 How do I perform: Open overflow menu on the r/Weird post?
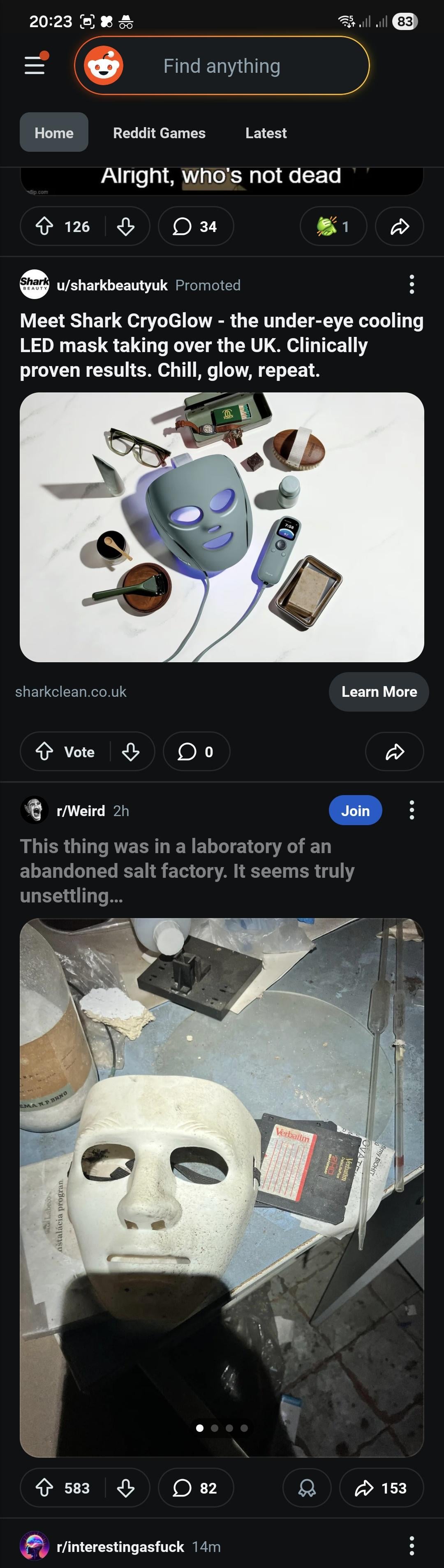click(412, 810)
